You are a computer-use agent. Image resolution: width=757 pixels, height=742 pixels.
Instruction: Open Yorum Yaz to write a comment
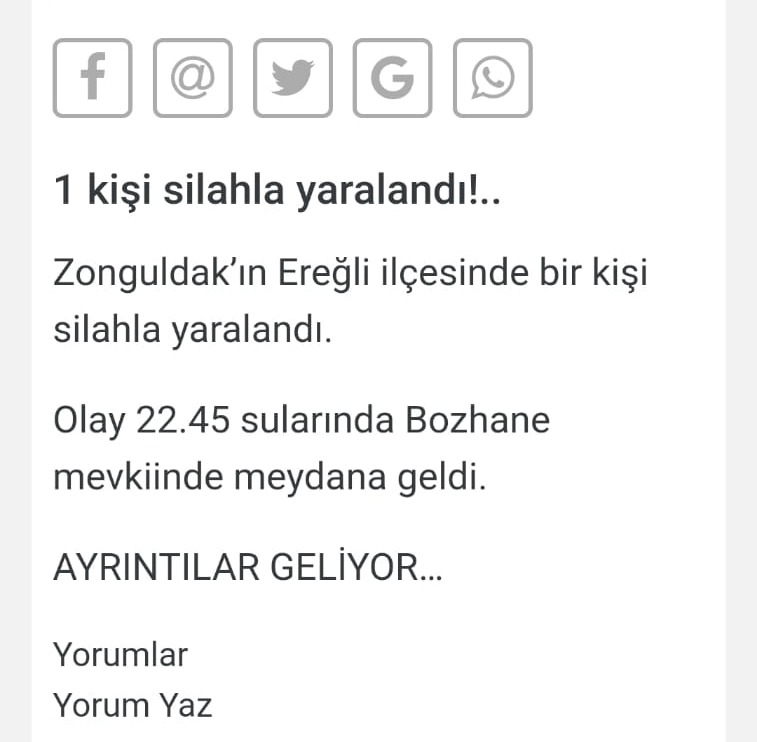[x=132, y=705]
